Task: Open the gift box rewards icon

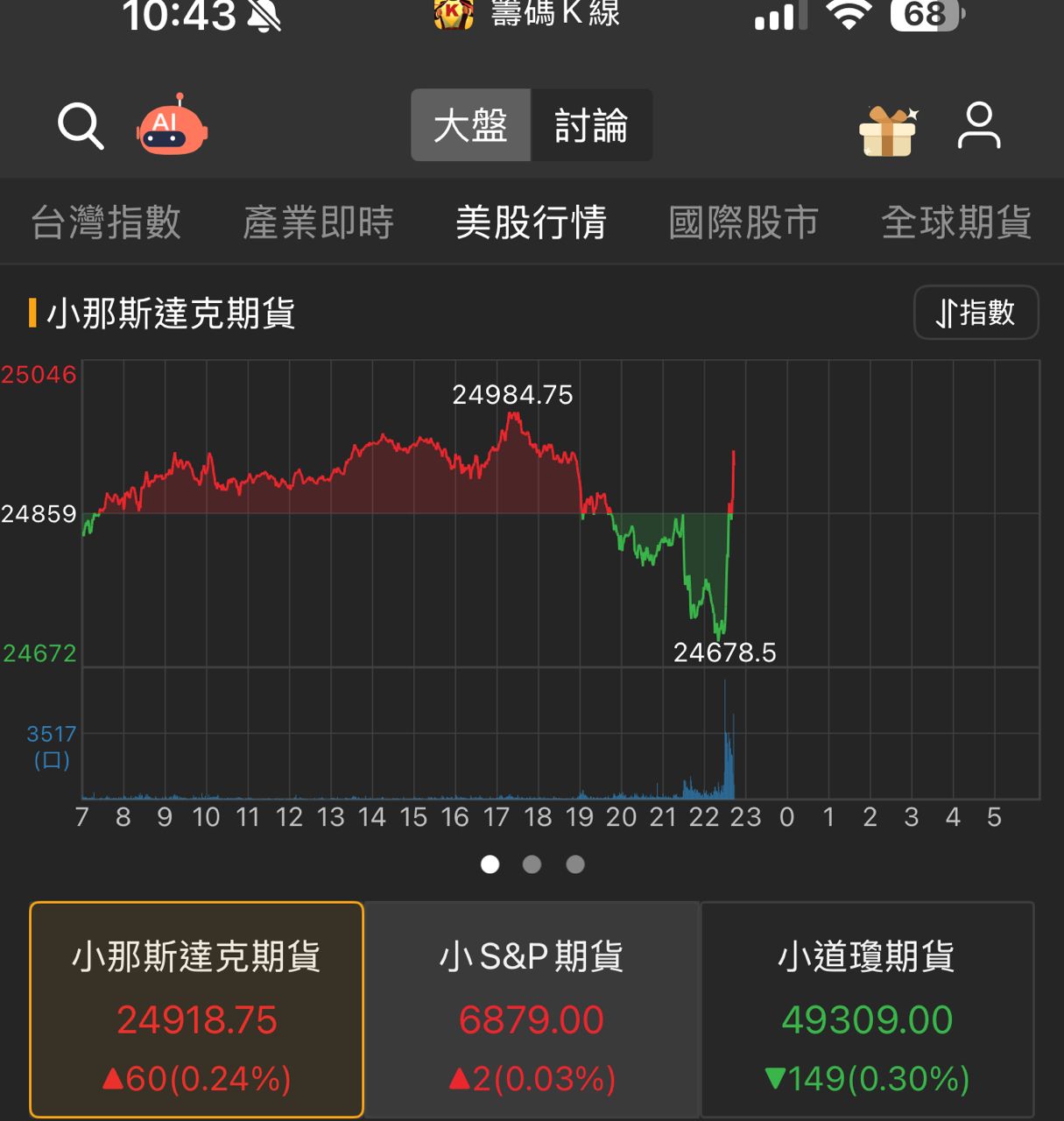Action: (x=888, y=131)
